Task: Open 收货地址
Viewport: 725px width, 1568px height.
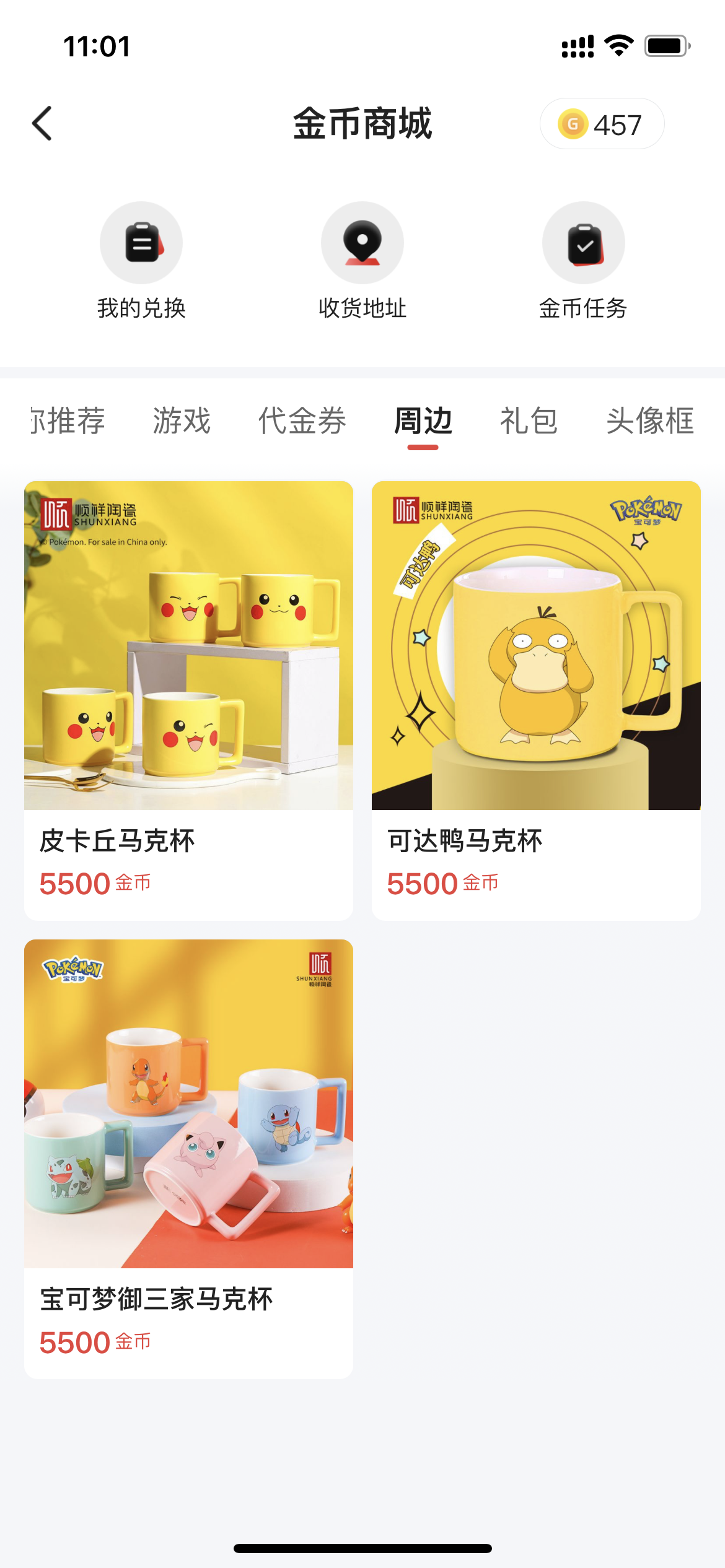Action: click(x=362, y=261)
